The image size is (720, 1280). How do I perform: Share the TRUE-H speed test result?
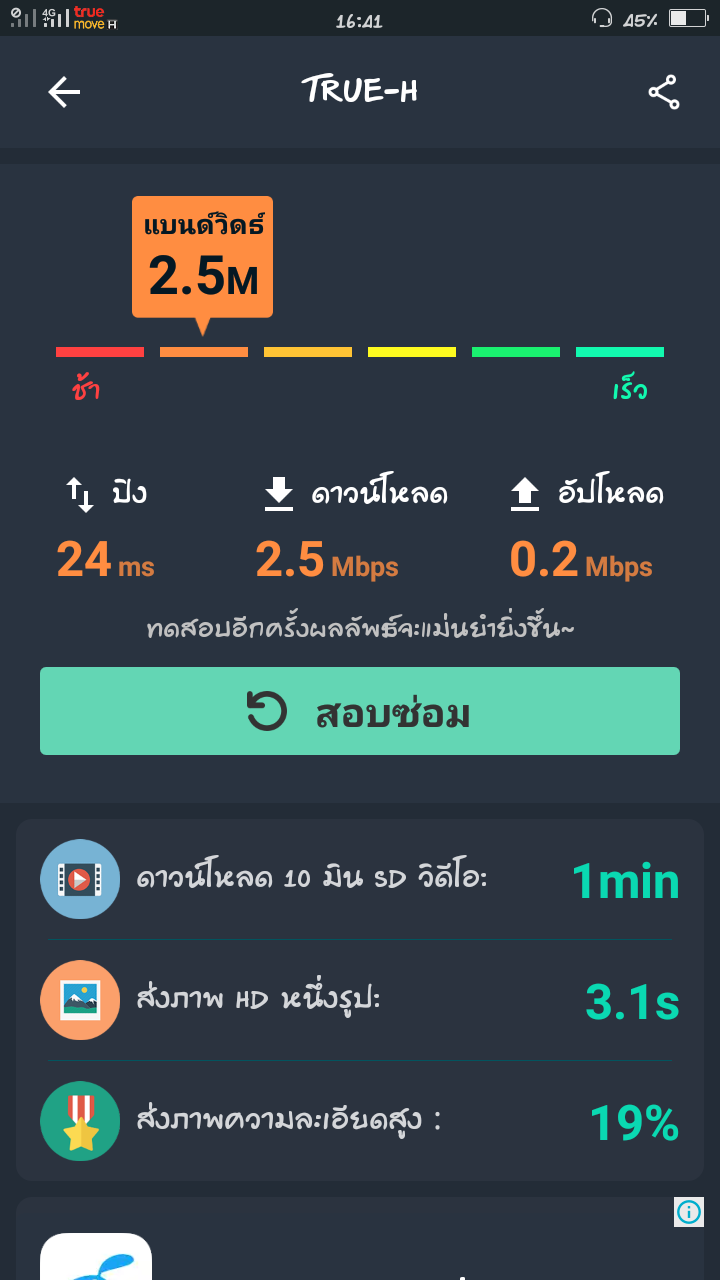pos(663,92)
